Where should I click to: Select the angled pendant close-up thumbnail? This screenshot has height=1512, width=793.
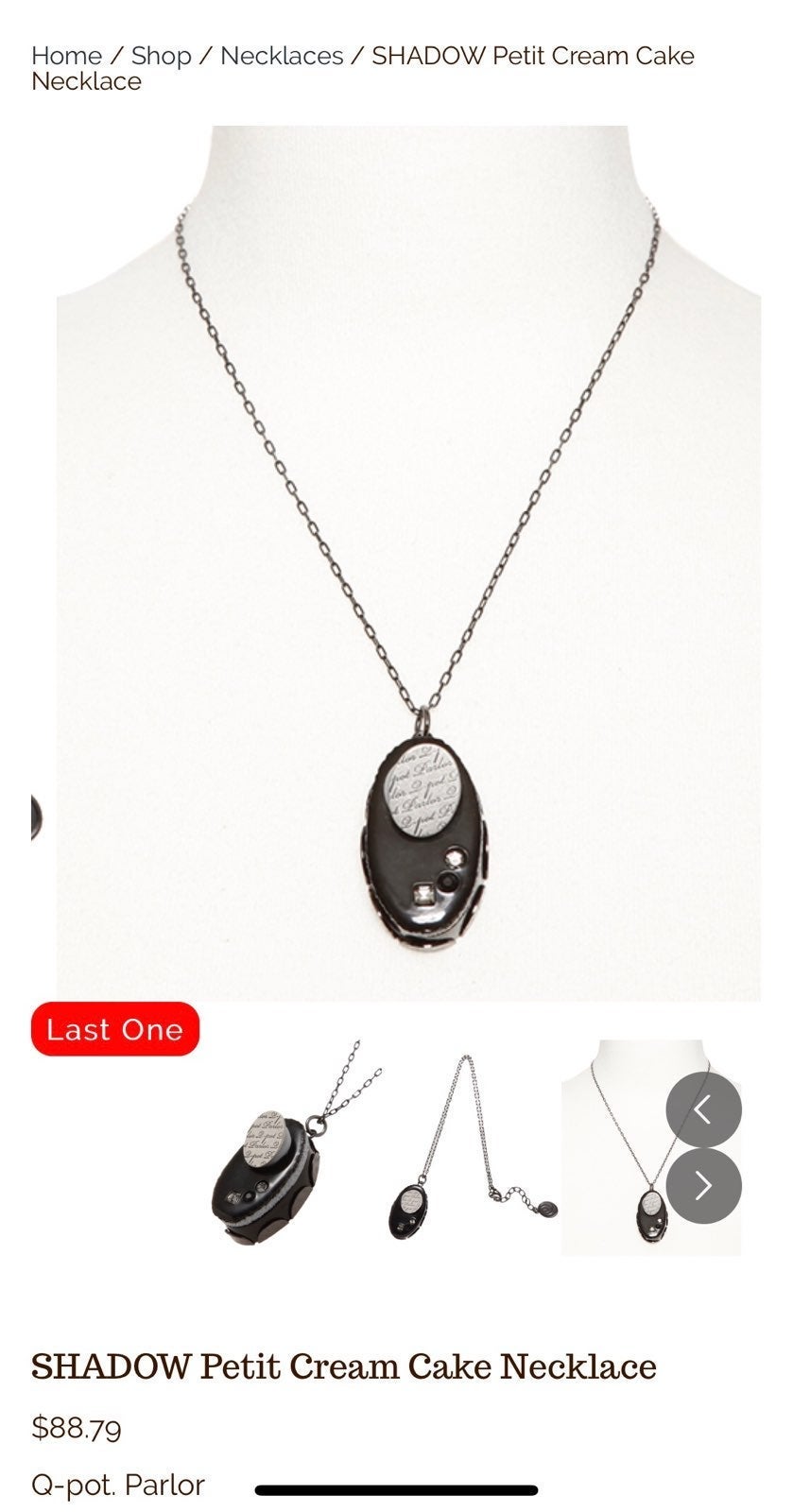coord(292,1147)
